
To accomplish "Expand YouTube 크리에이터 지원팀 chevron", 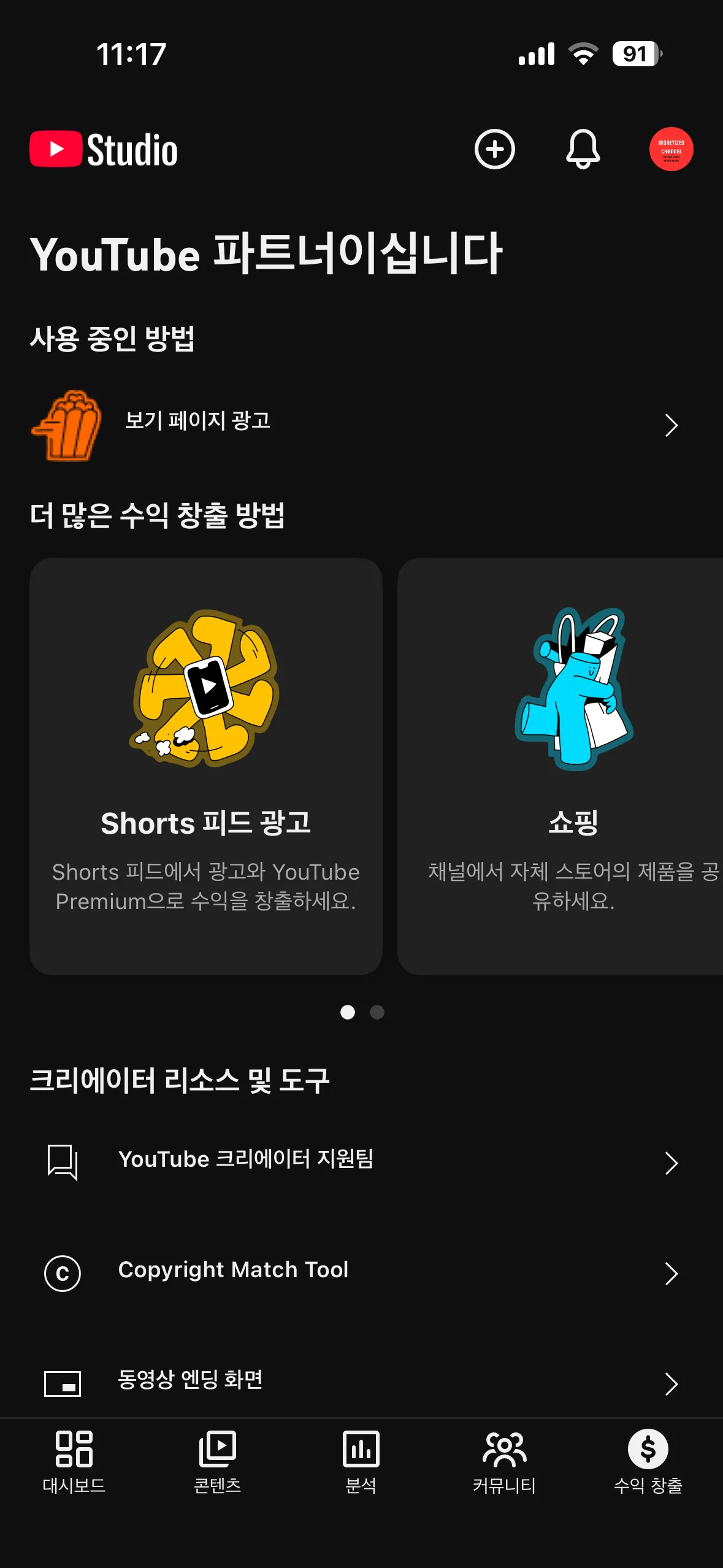I will click(x=671, y=1163).
